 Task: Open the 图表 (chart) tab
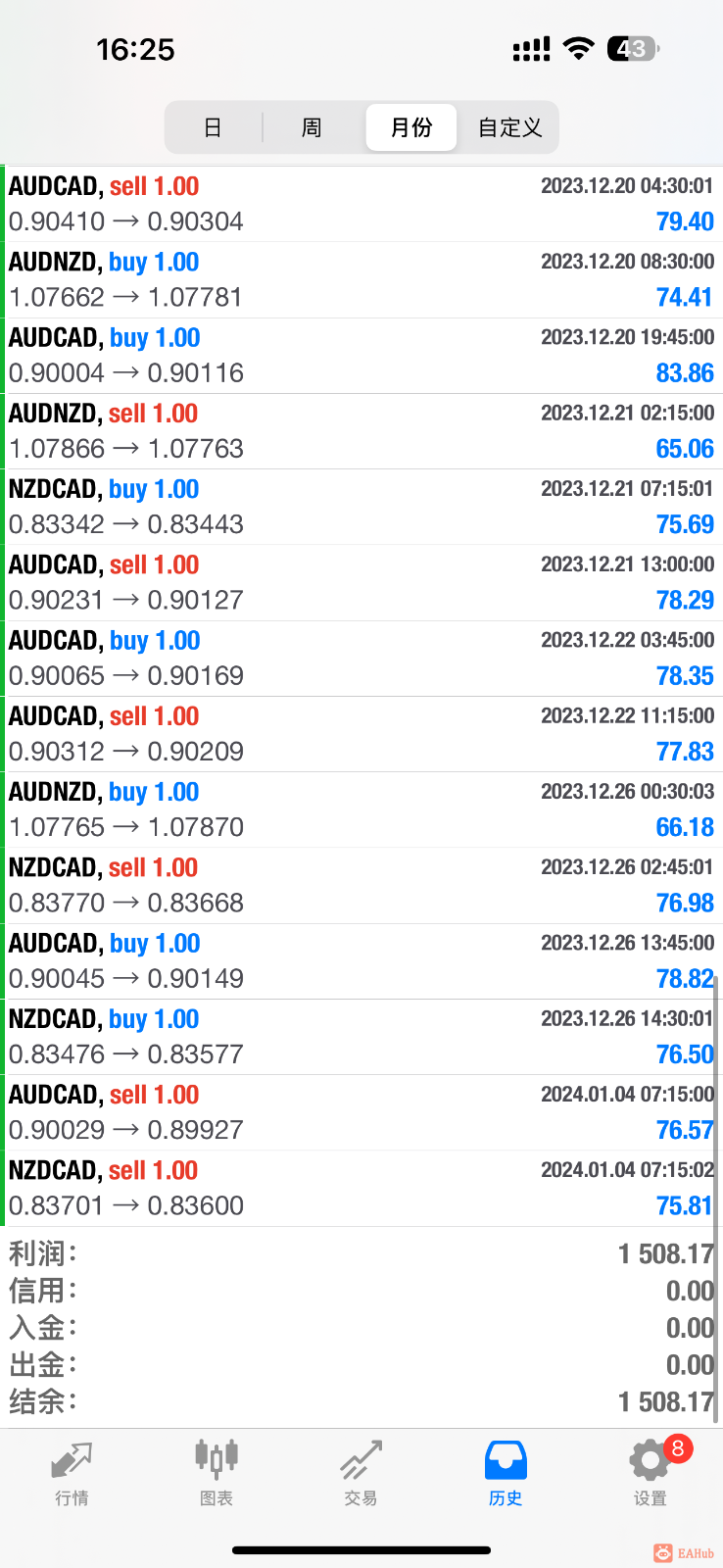point(217,1473)
